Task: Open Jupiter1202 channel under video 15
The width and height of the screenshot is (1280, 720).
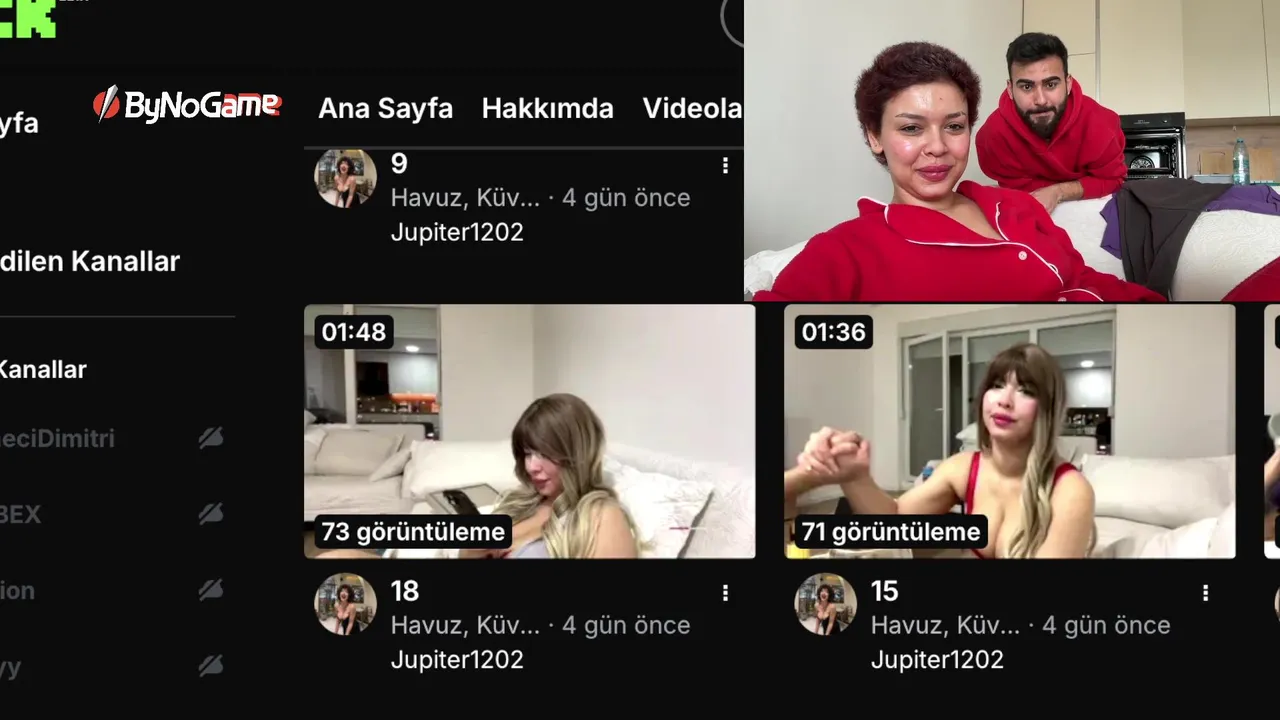Action: pyautogui.click(x=937, y=660)
